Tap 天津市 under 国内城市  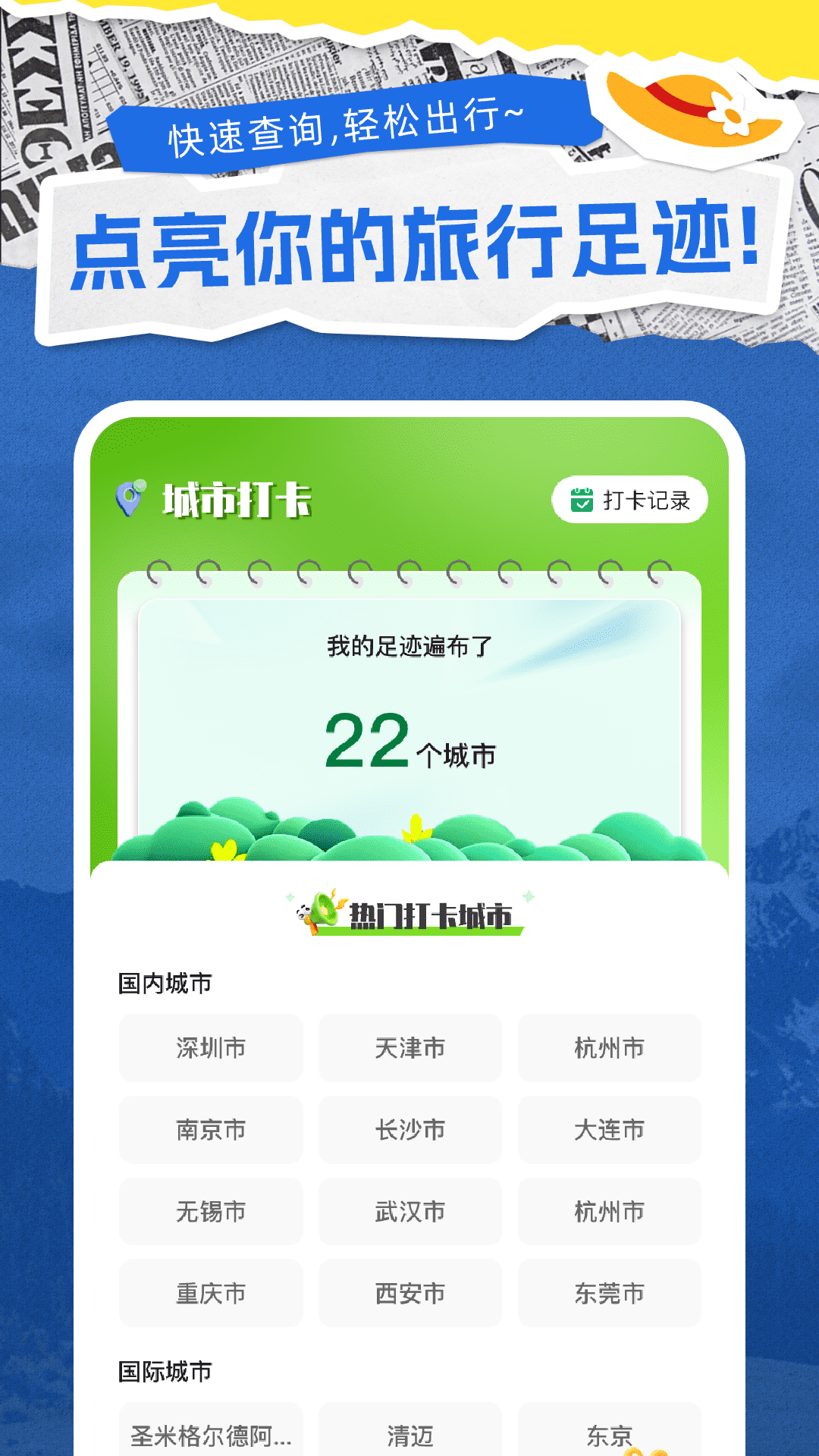point(409,1049)
